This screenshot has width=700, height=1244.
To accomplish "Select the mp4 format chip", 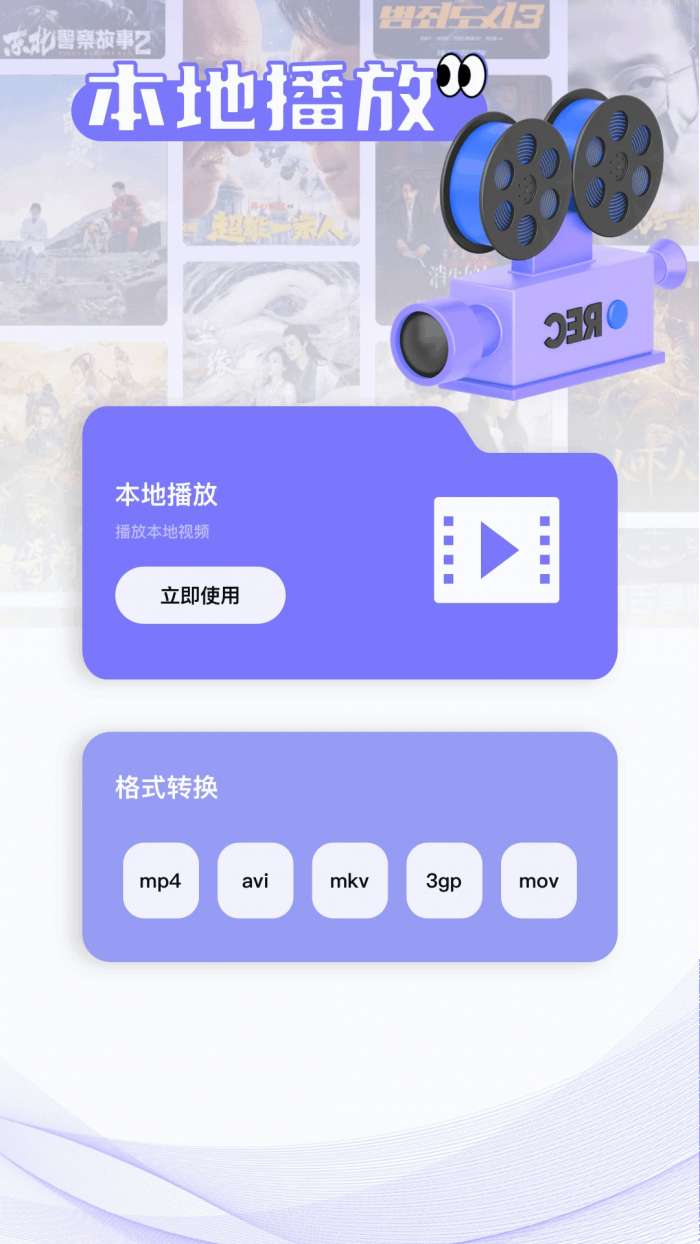I will 160,881.
